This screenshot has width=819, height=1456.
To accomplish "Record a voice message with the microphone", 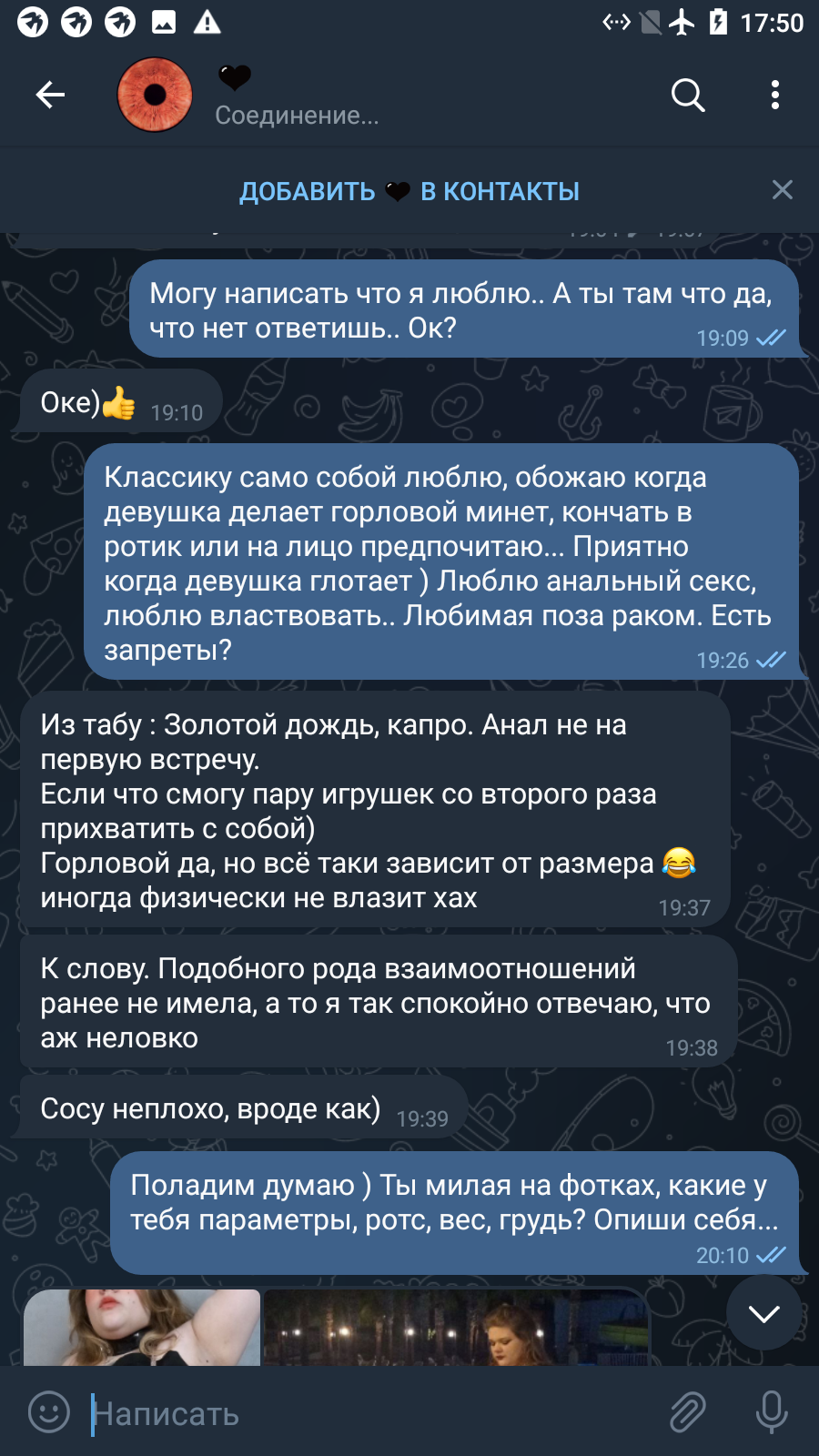I will pyautogui.click(x=772, y=1412).
